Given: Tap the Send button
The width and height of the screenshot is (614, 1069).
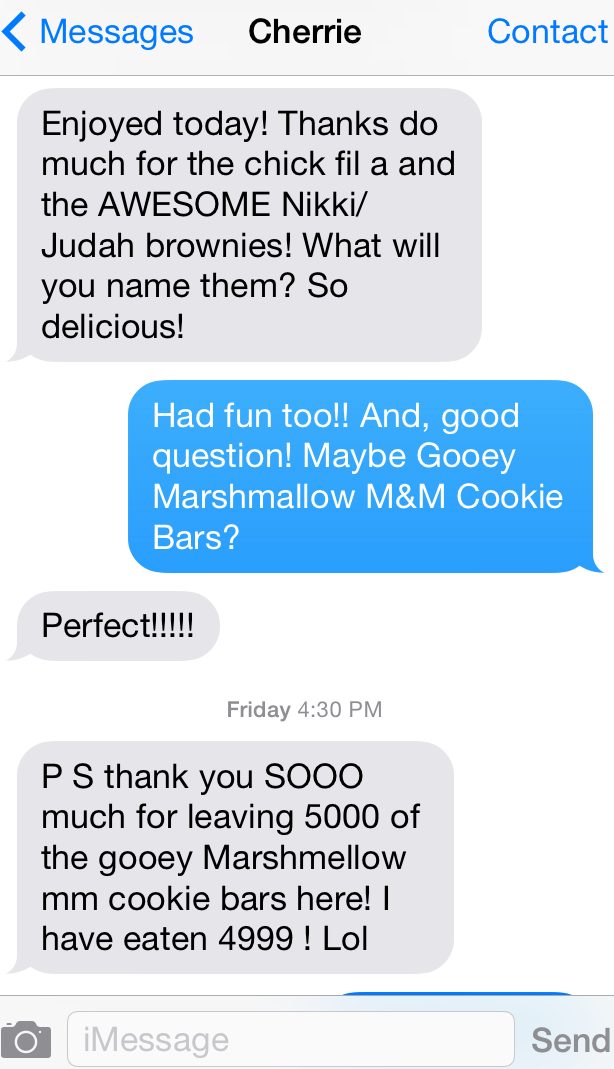Looking at the screenshot, I should [x=569, y=1039].
